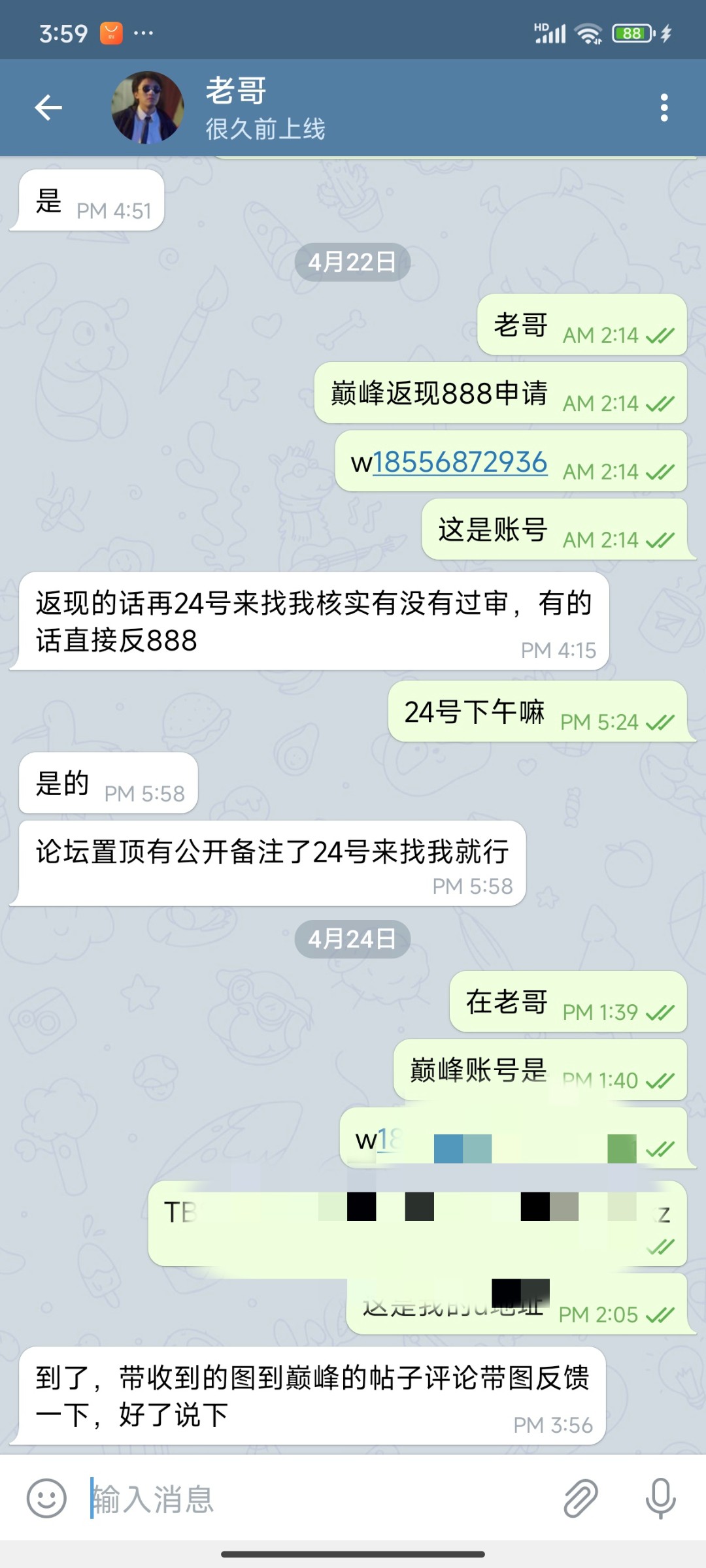
Task: Open the 老哥 chat title header
Action: click(265, 108)
